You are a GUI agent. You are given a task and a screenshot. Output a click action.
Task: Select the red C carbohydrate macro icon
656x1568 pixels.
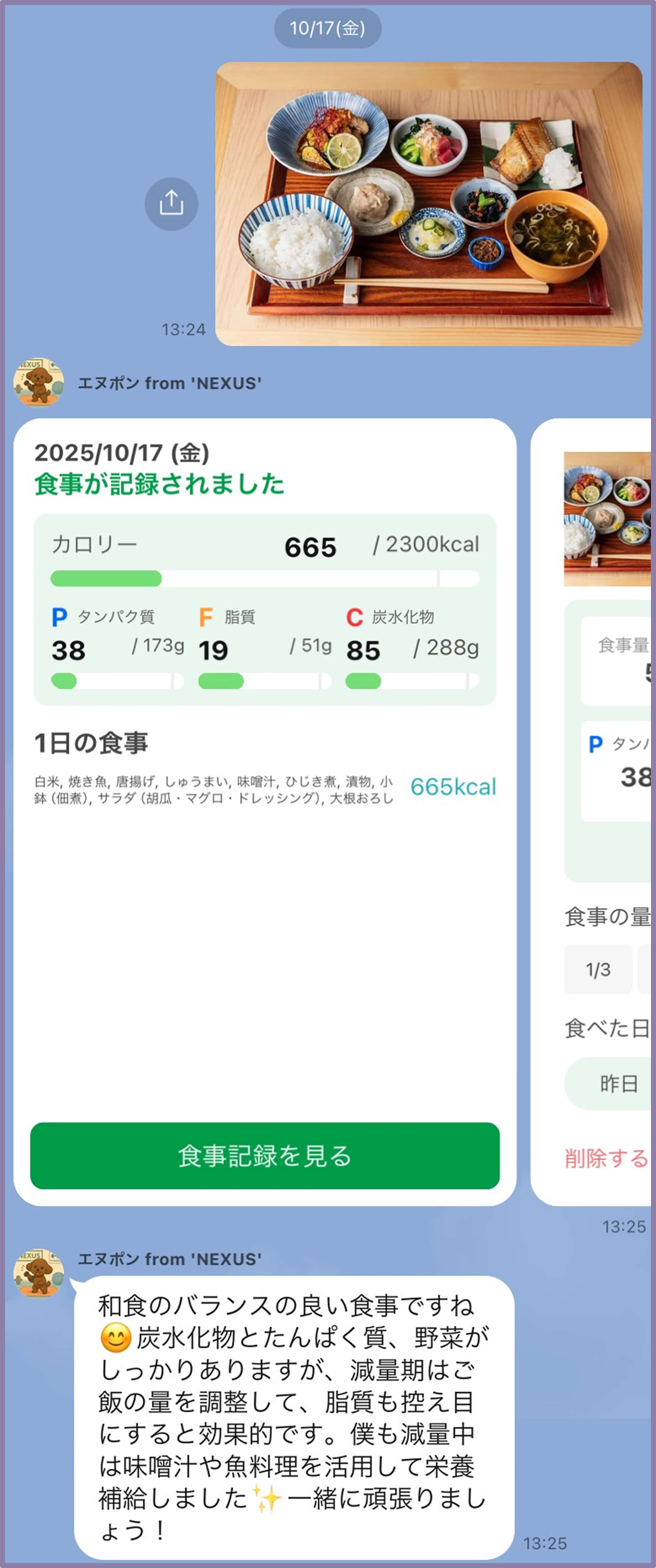pyautogui.click(x=356, y=617)
